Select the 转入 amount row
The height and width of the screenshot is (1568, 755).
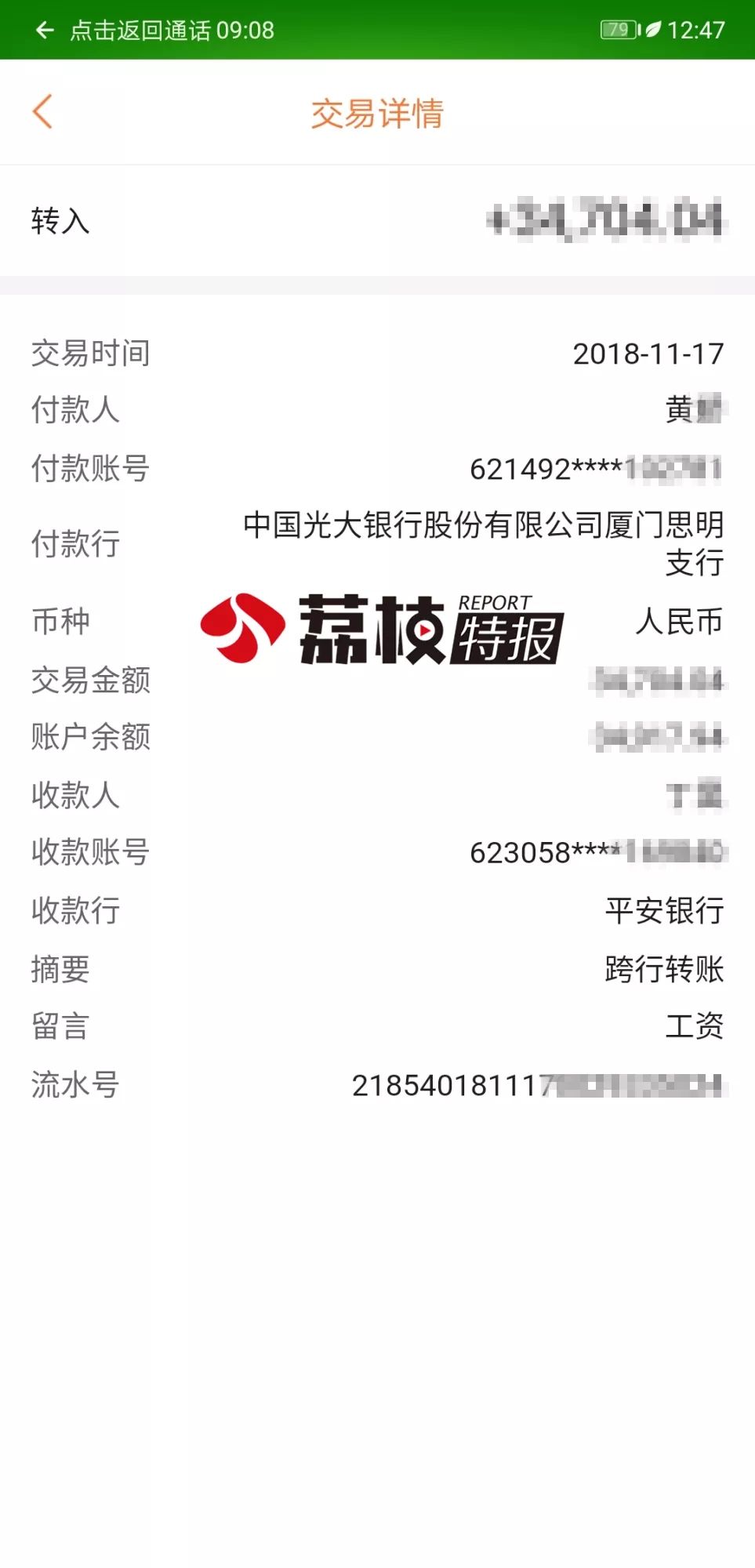point(376,221)
